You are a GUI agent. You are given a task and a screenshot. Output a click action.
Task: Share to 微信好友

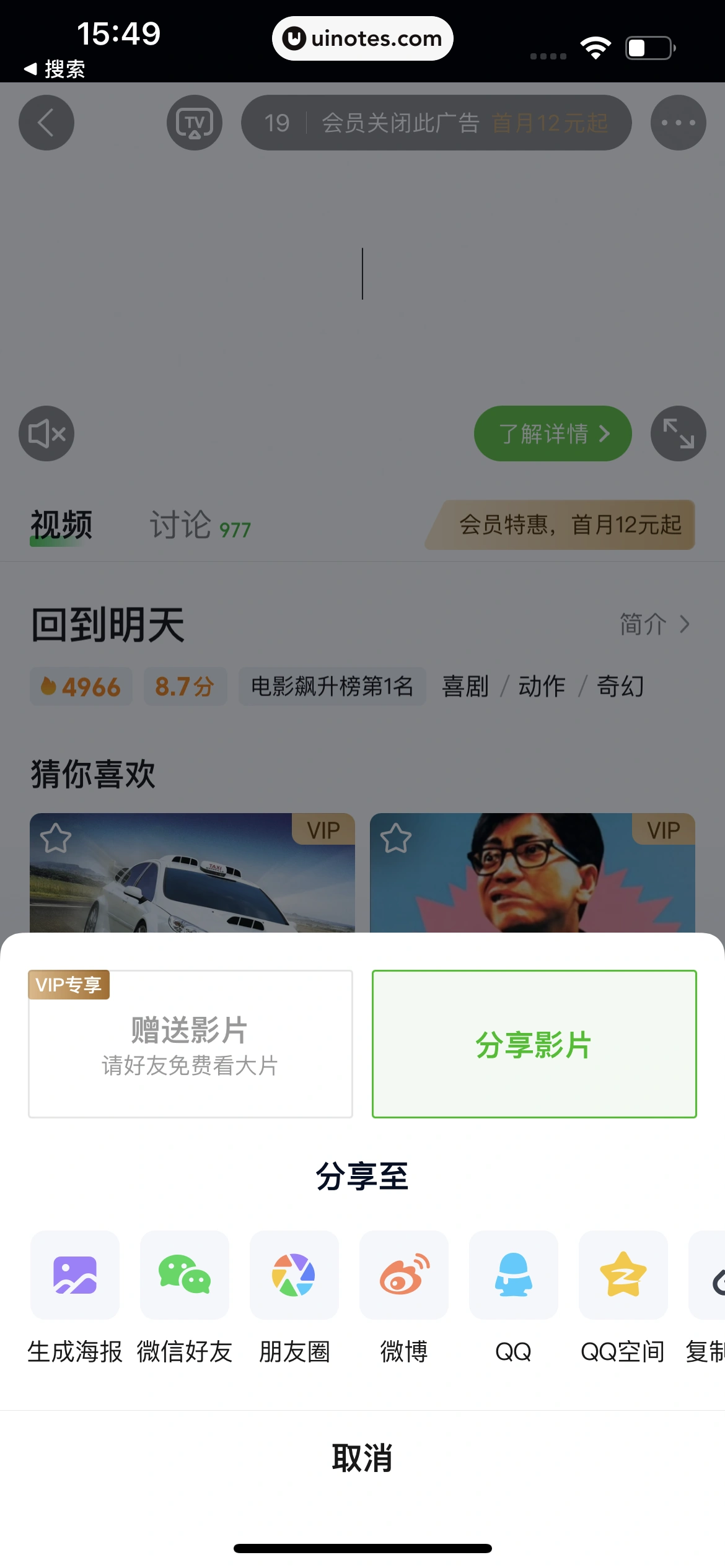tap(184, 1275)
